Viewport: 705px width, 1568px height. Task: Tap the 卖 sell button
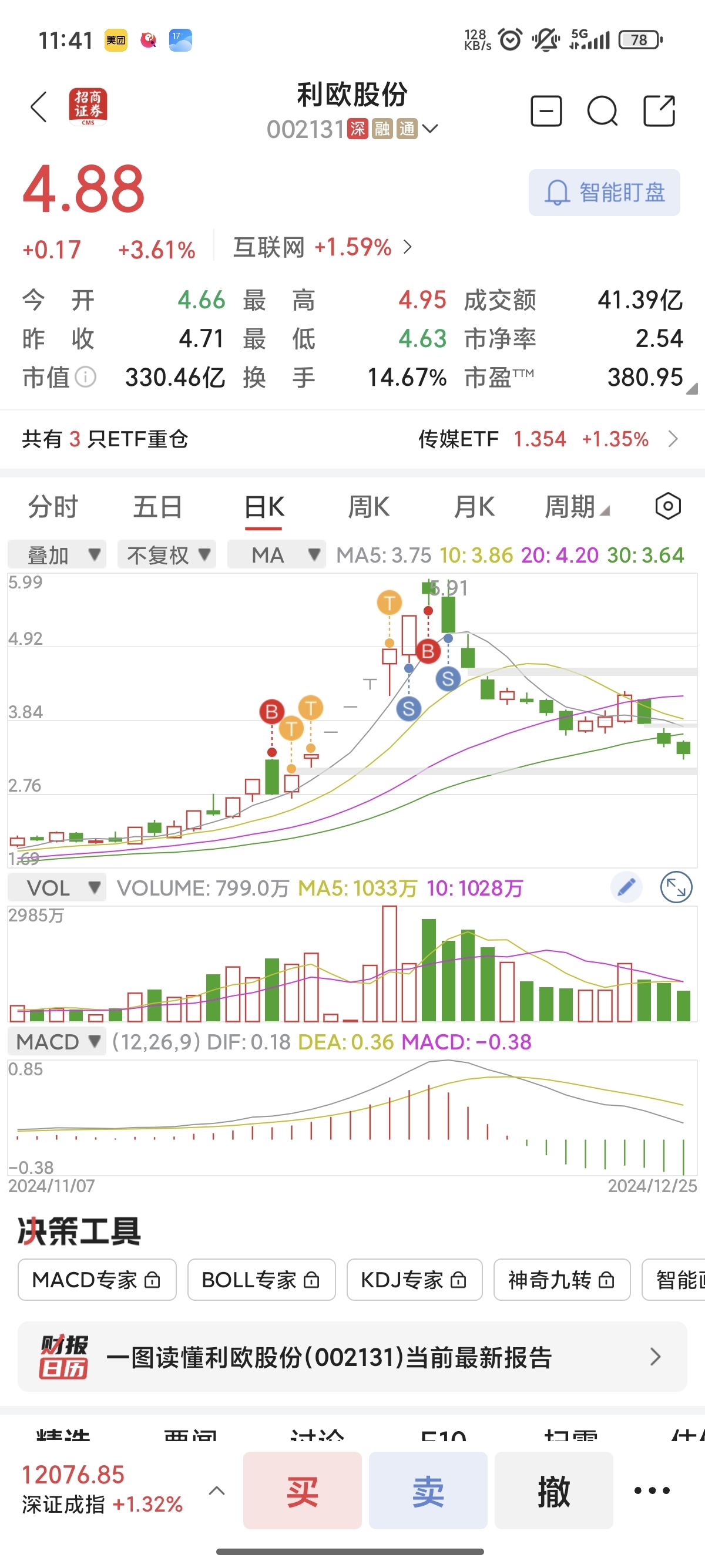[428, 1490]
